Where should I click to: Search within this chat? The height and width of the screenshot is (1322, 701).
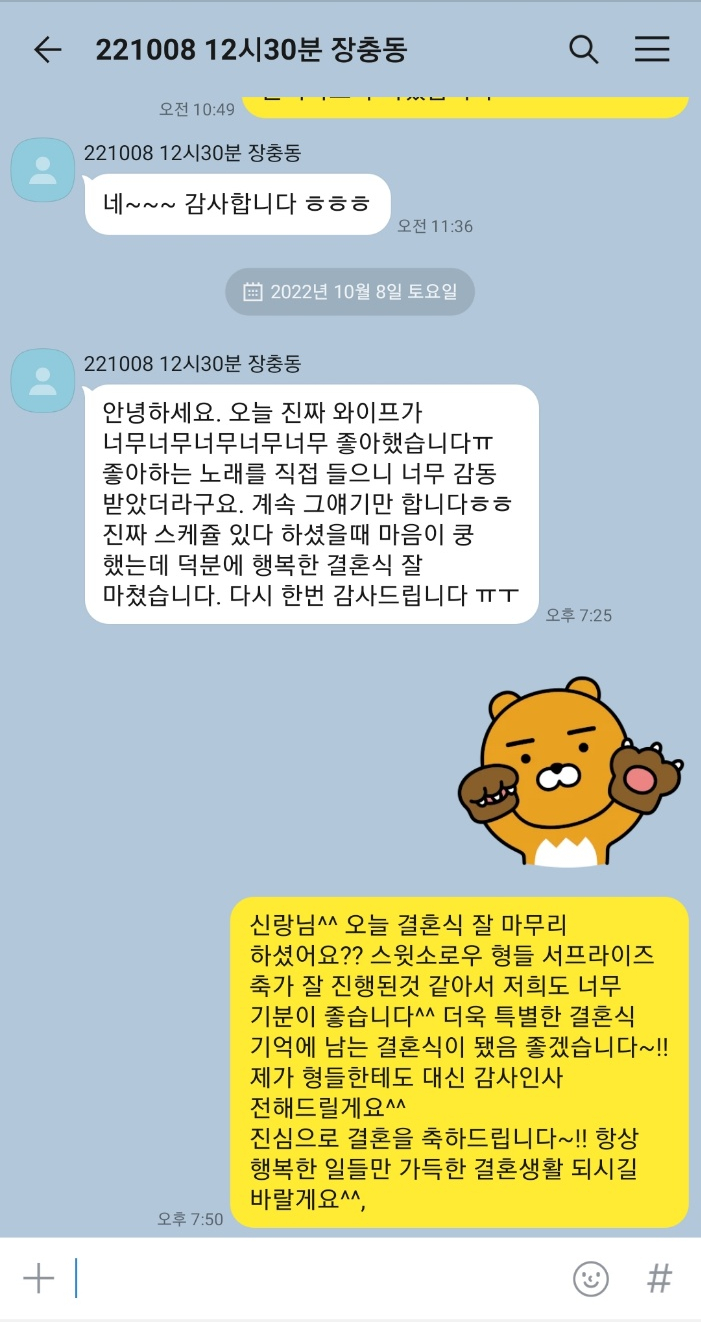click(583, 49)
